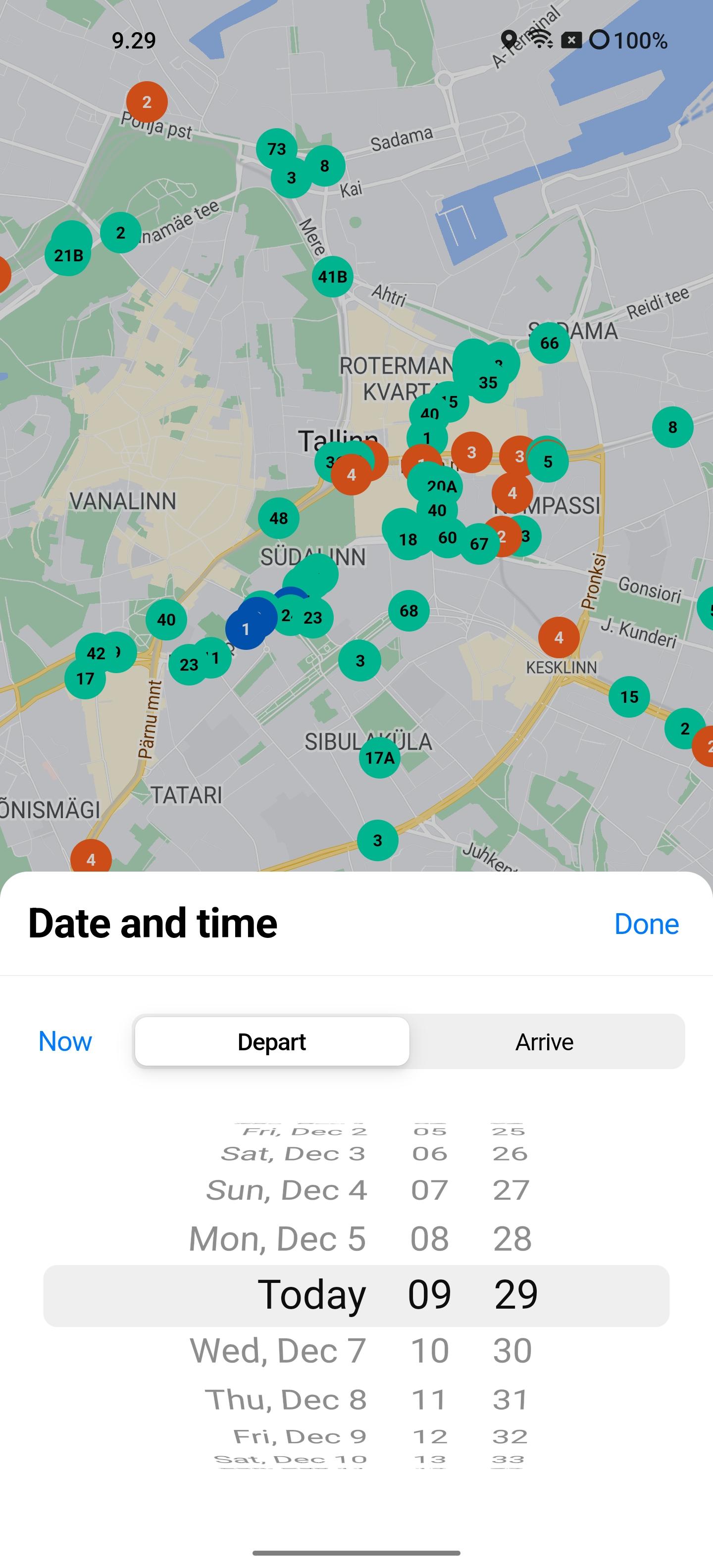Confirm the selection with Done

coord(646,924)
